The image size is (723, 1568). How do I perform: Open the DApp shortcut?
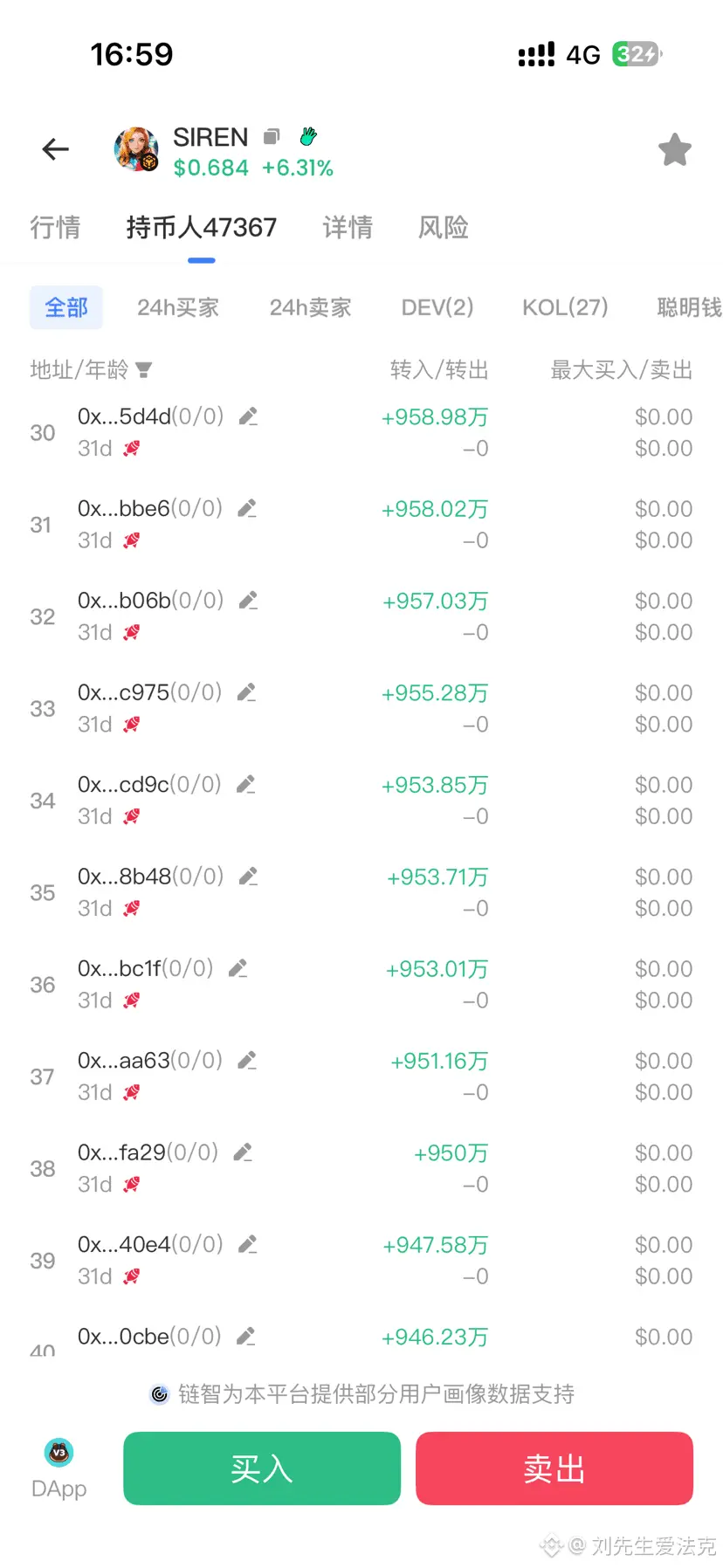click(59, 1468)
